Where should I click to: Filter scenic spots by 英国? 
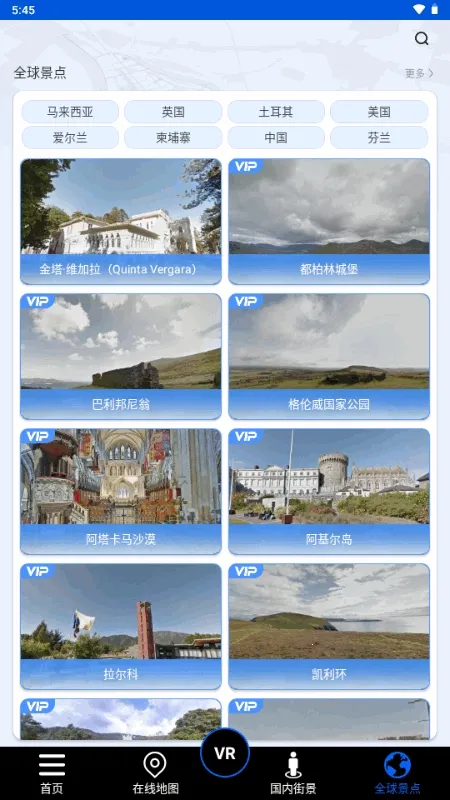pyautogui.click(x=173, y=112)
